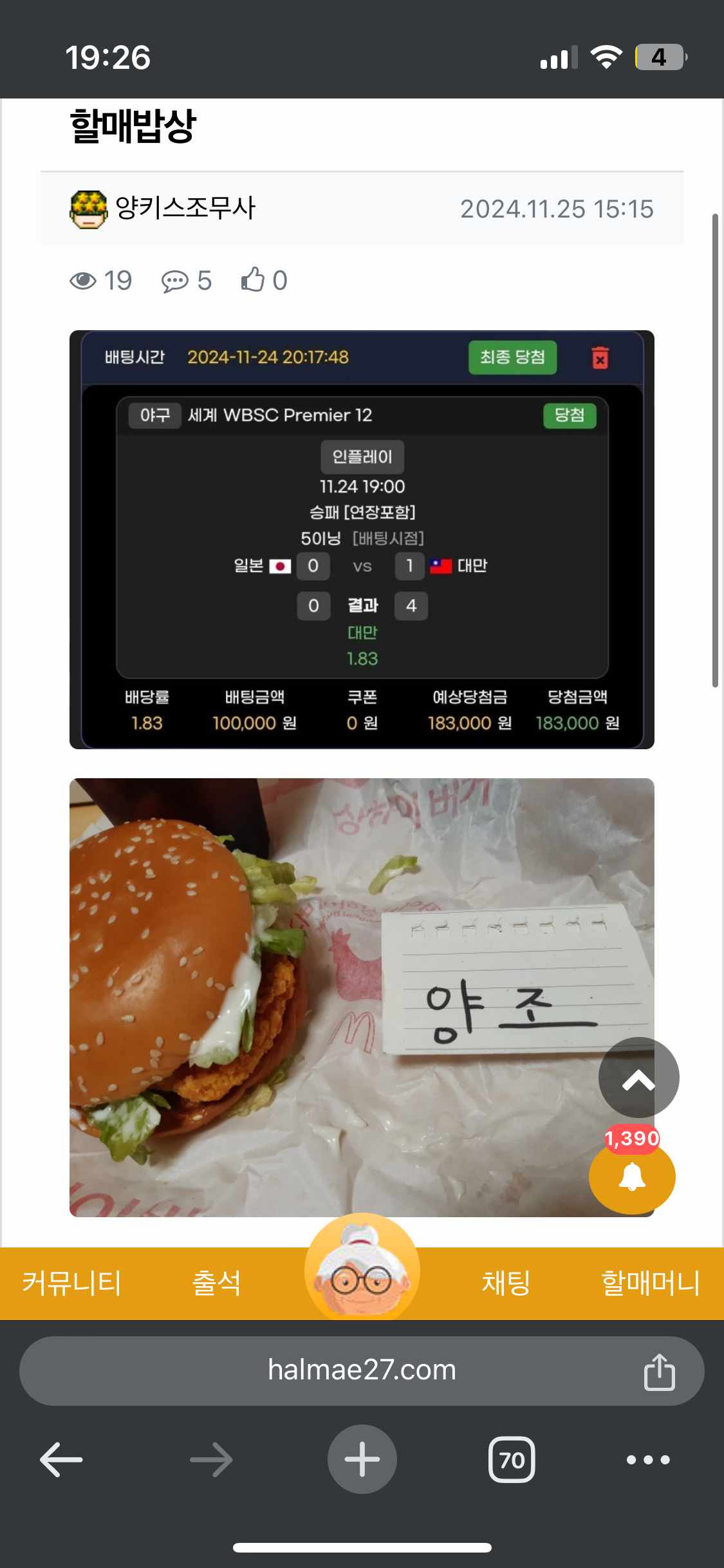Go to the 할매머니 tab
Image resolution: width=724 pixels, height=1568 pixels.
click(650, 1283)
